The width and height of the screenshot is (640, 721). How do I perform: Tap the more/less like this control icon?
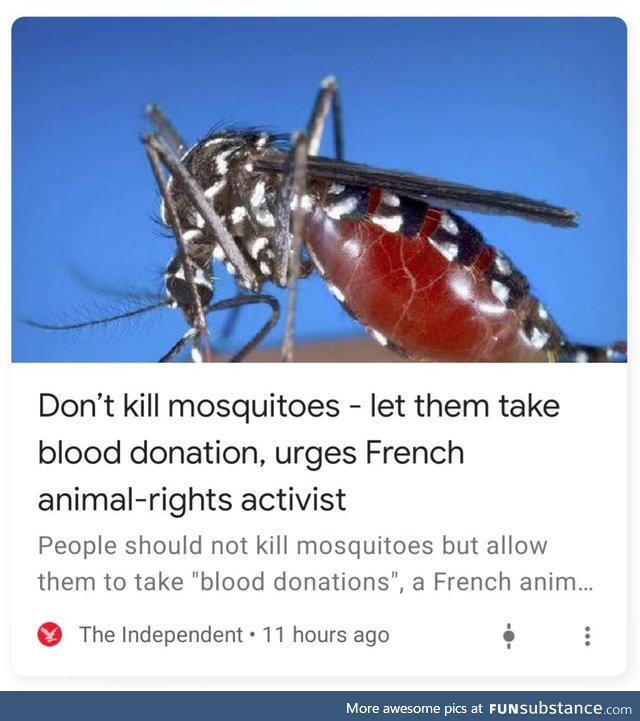(509, 635)
